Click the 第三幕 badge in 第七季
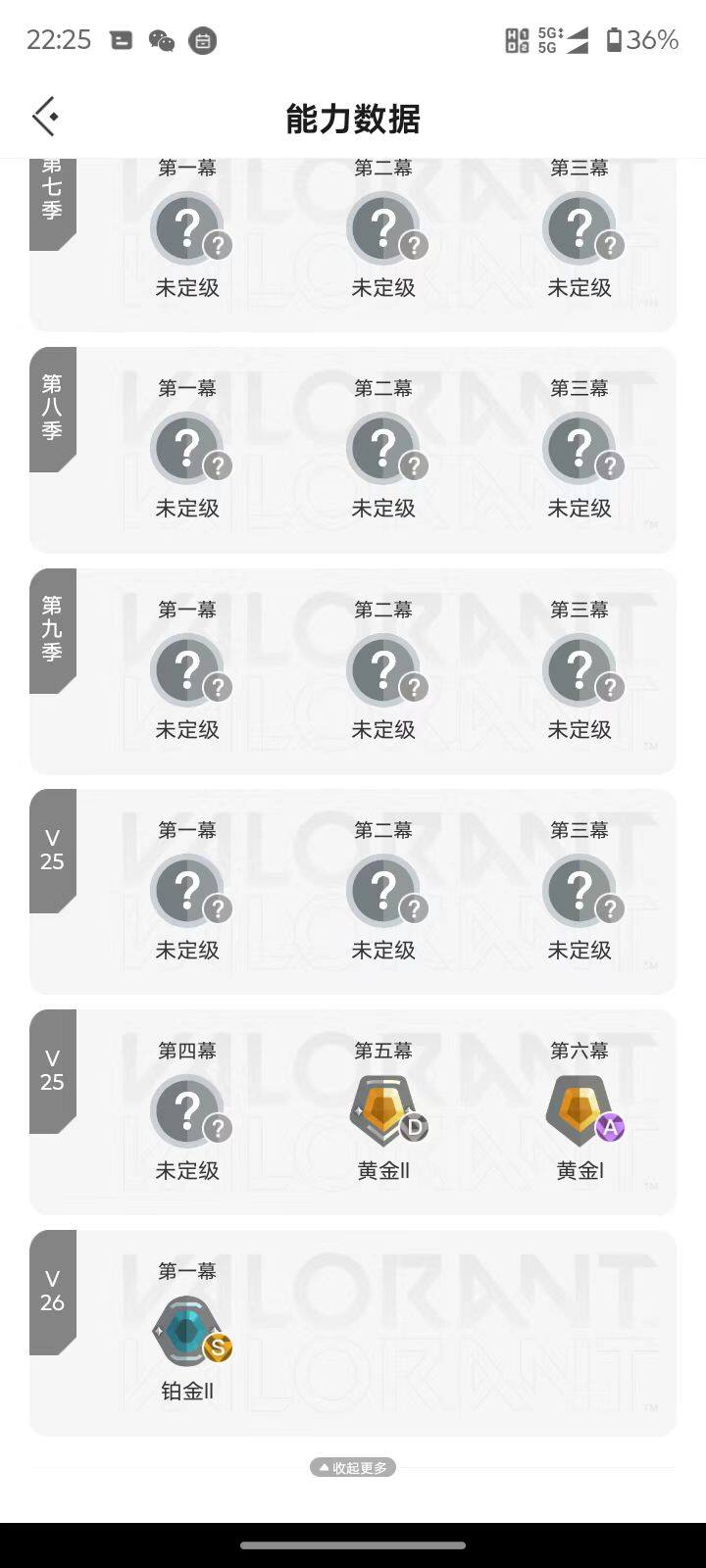Viewport: 706px width, 1568px height. click(x=580, y=226)
